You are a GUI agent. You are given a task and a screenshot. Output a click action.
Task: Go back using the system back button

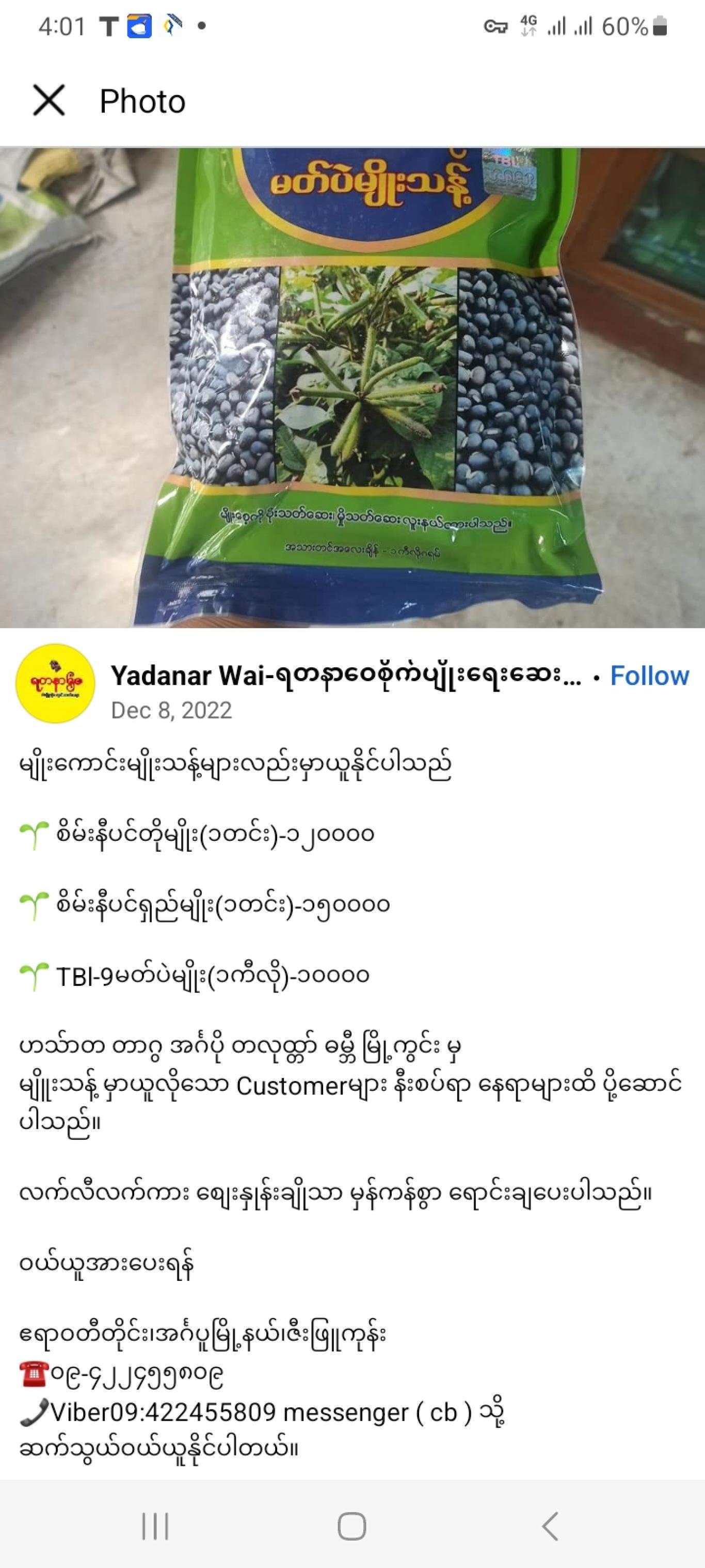(550, 1526)
